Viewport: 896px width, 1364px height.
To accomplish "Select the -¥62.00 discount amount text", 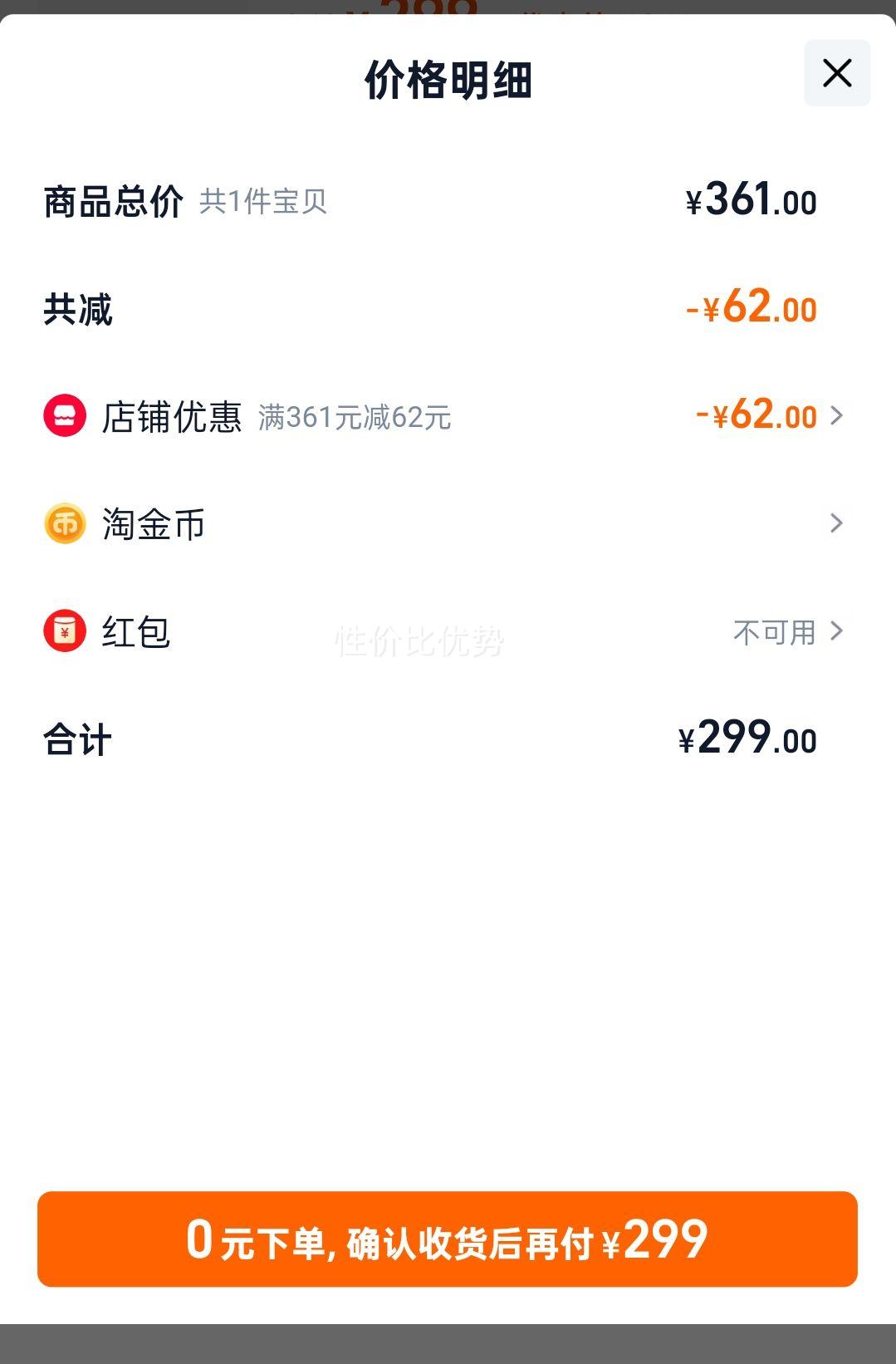I will click(756, 416).
